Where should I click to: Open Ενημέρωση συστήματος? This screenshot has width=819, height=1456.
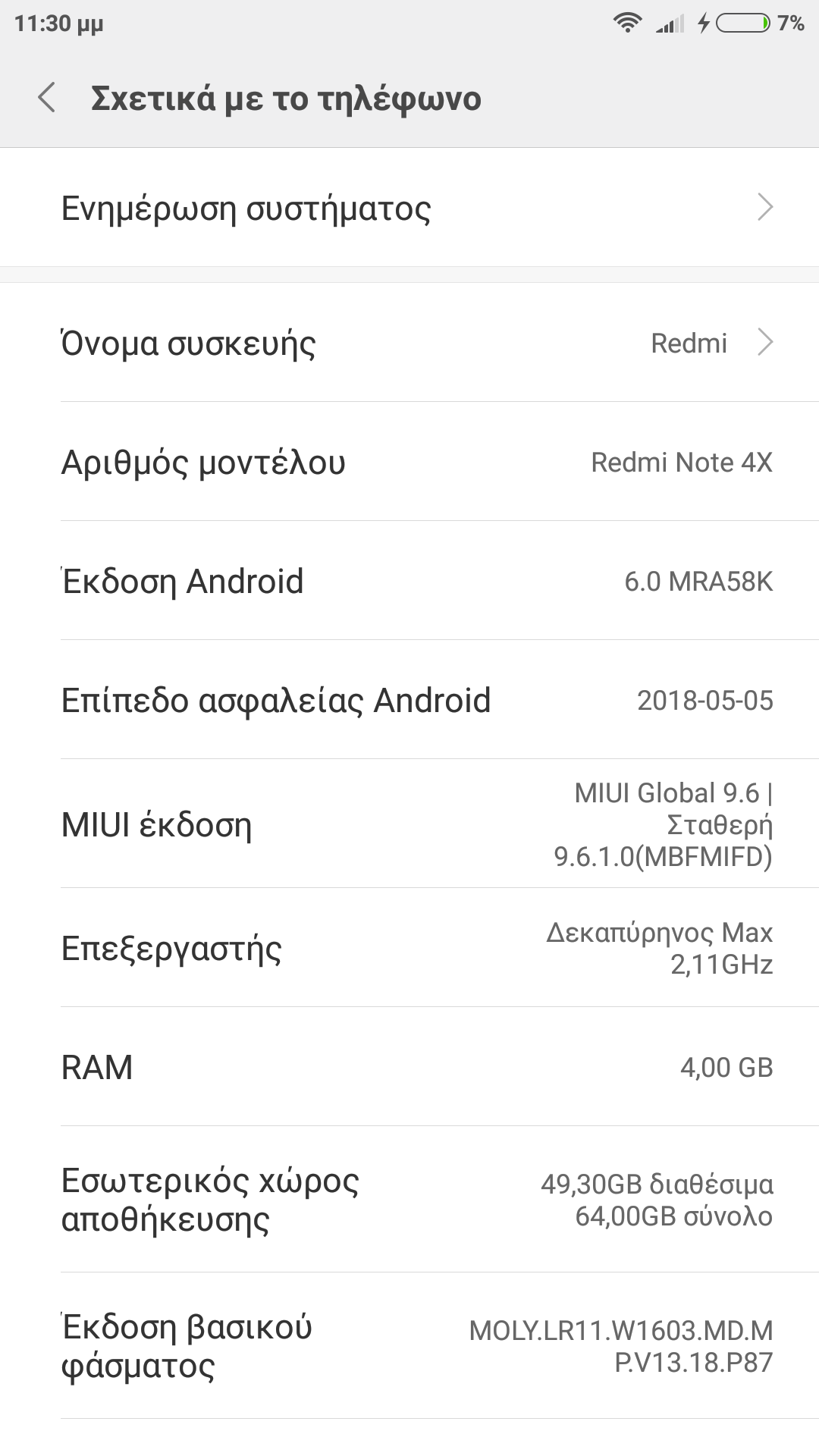[x=409, y=208]
